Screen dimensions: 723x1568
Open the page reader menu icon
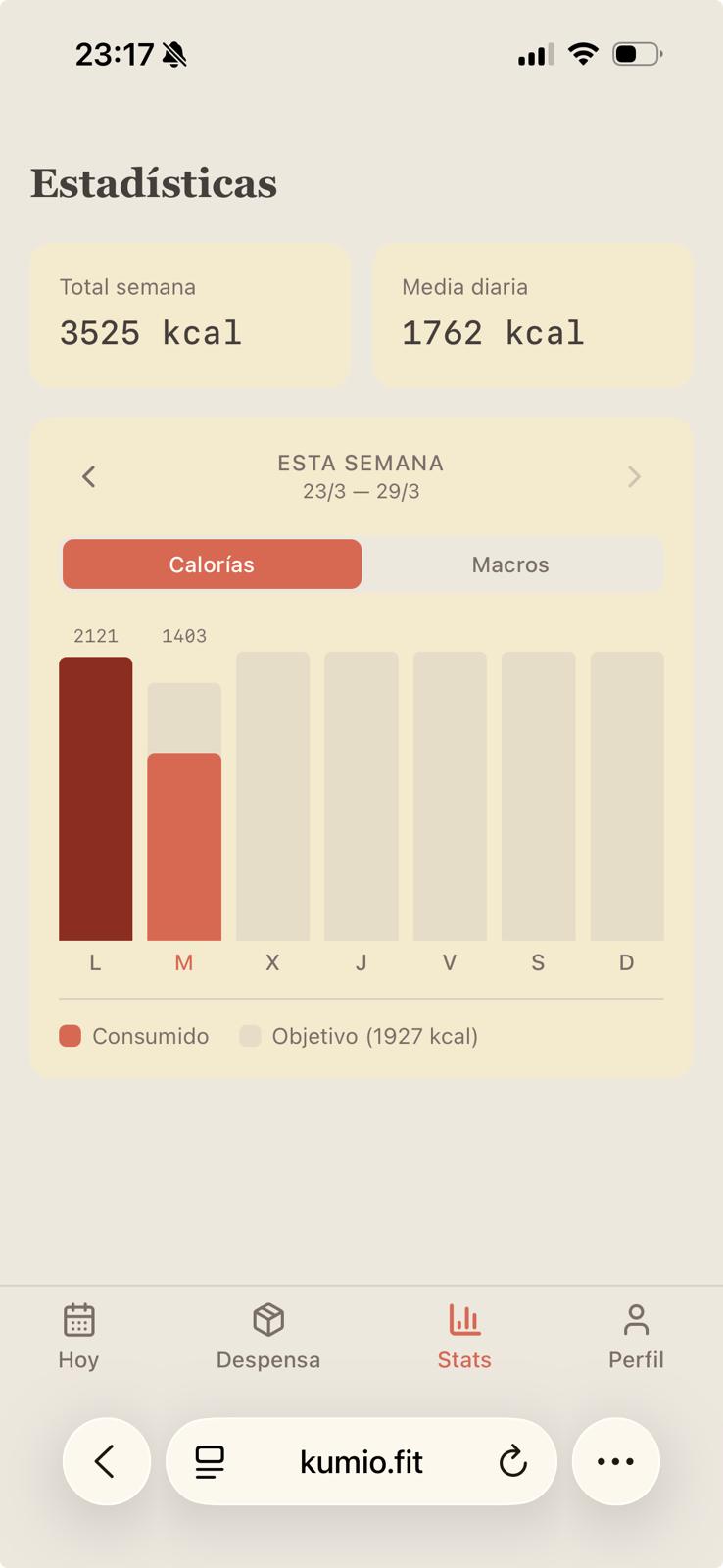(210, 1462)
